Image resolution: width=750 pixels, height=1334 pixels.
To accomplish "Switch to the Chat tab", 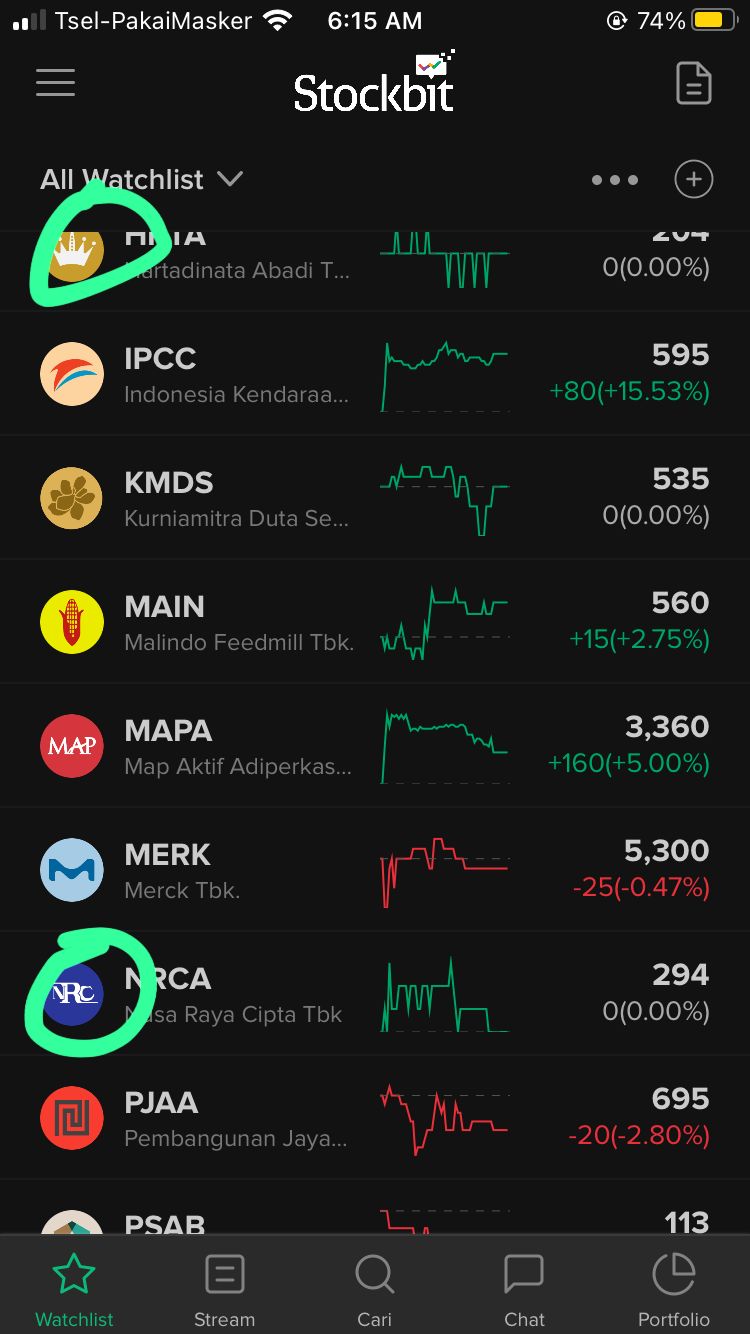I will point(524,1290).
